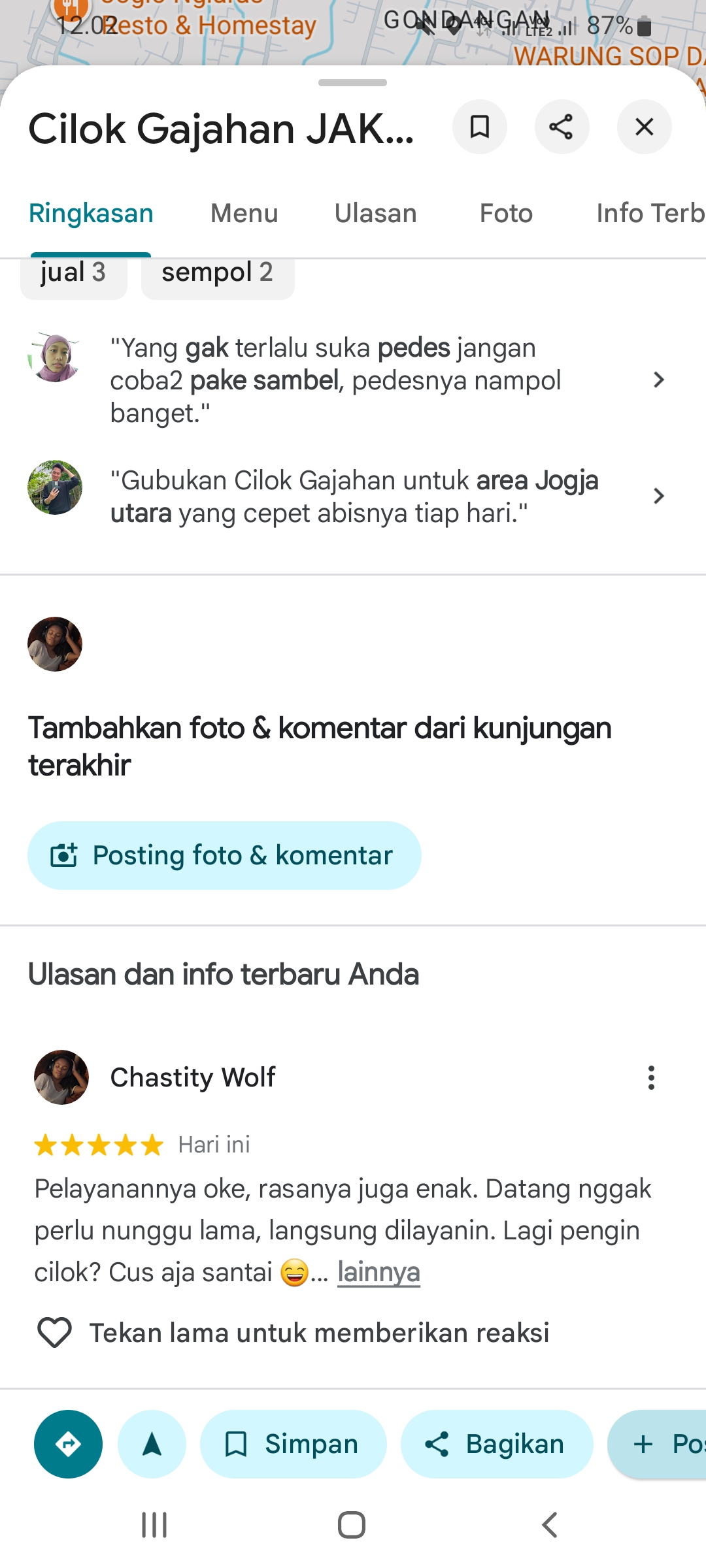Like the review with the heart icon
This screenshot has width=706, height=1568.
[54, 1333]
